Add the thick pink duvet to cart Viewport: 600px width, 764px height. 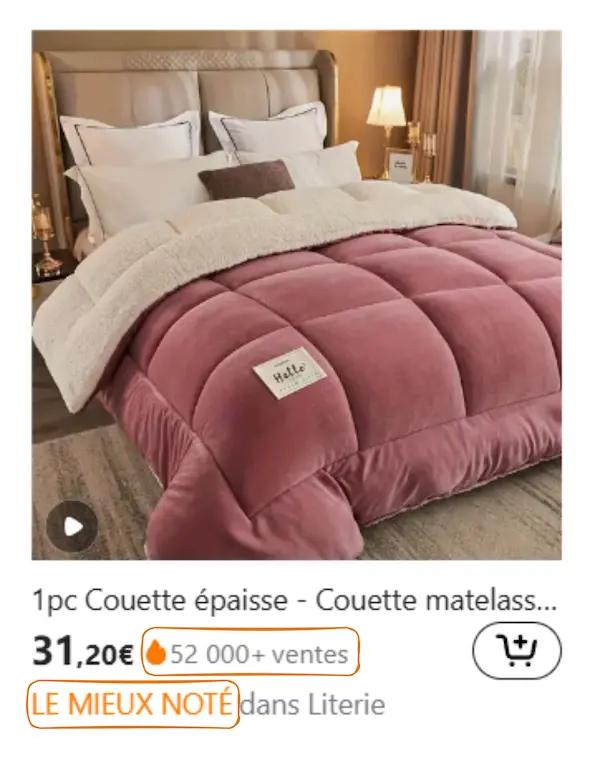(516, 652)
